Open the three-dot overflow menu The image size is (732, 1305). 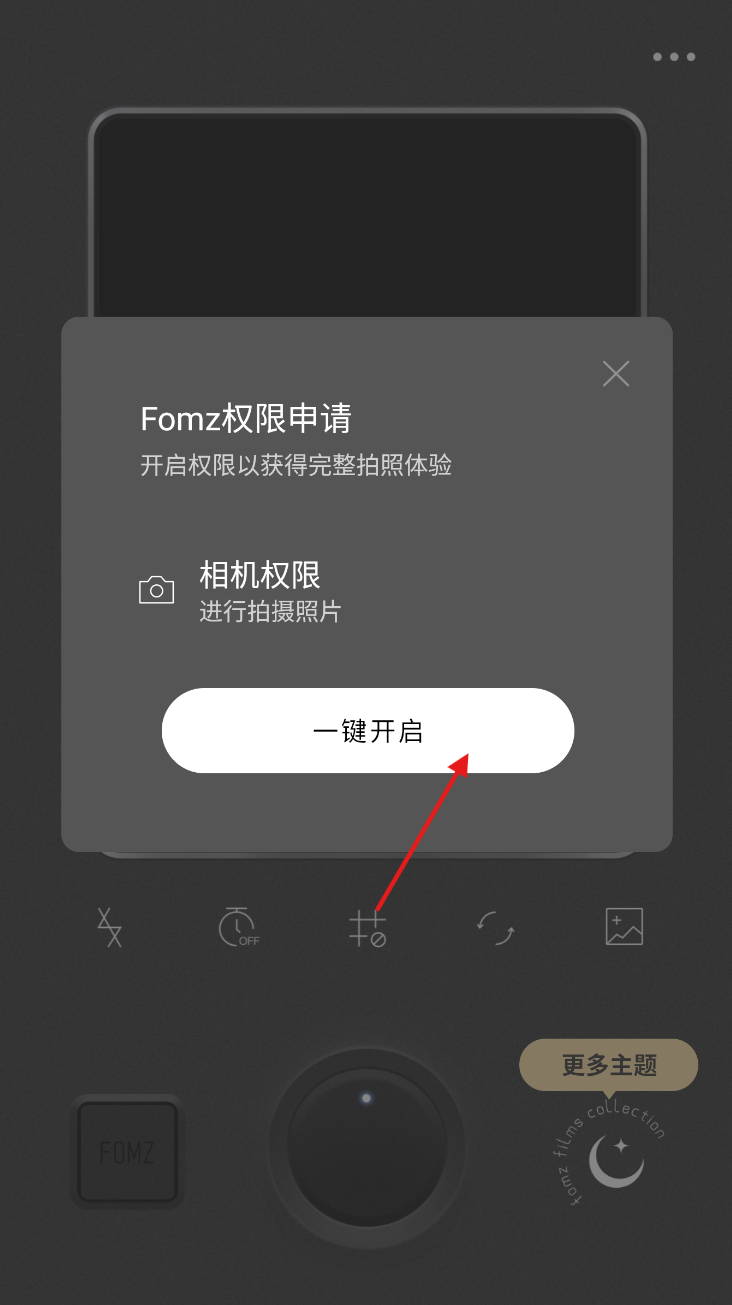(x=674, y=57)
